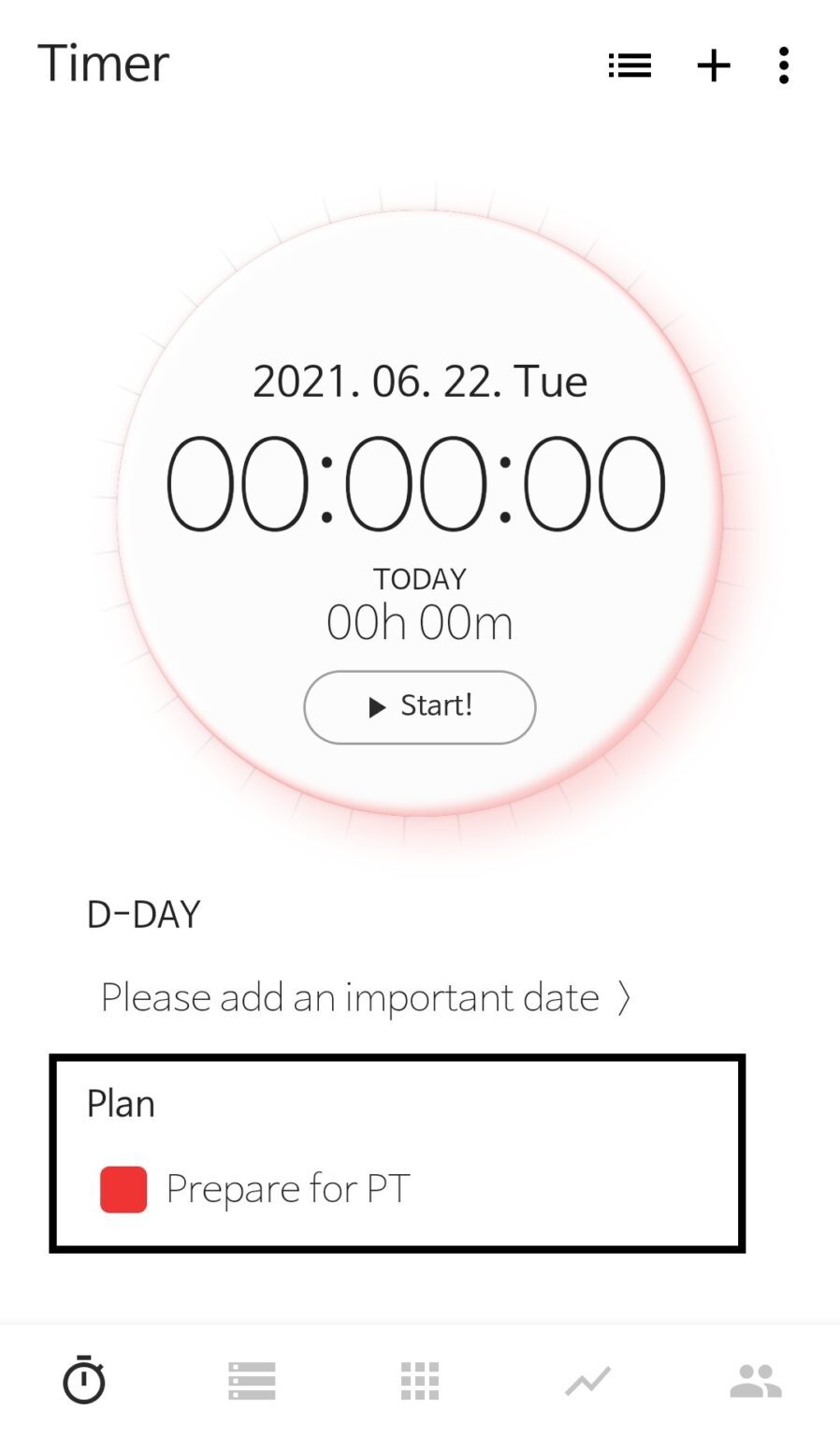Viewport: 840px width, 1437px height.
Task: Open the timer list icon in top bar
Action: [x=629, y=65]
